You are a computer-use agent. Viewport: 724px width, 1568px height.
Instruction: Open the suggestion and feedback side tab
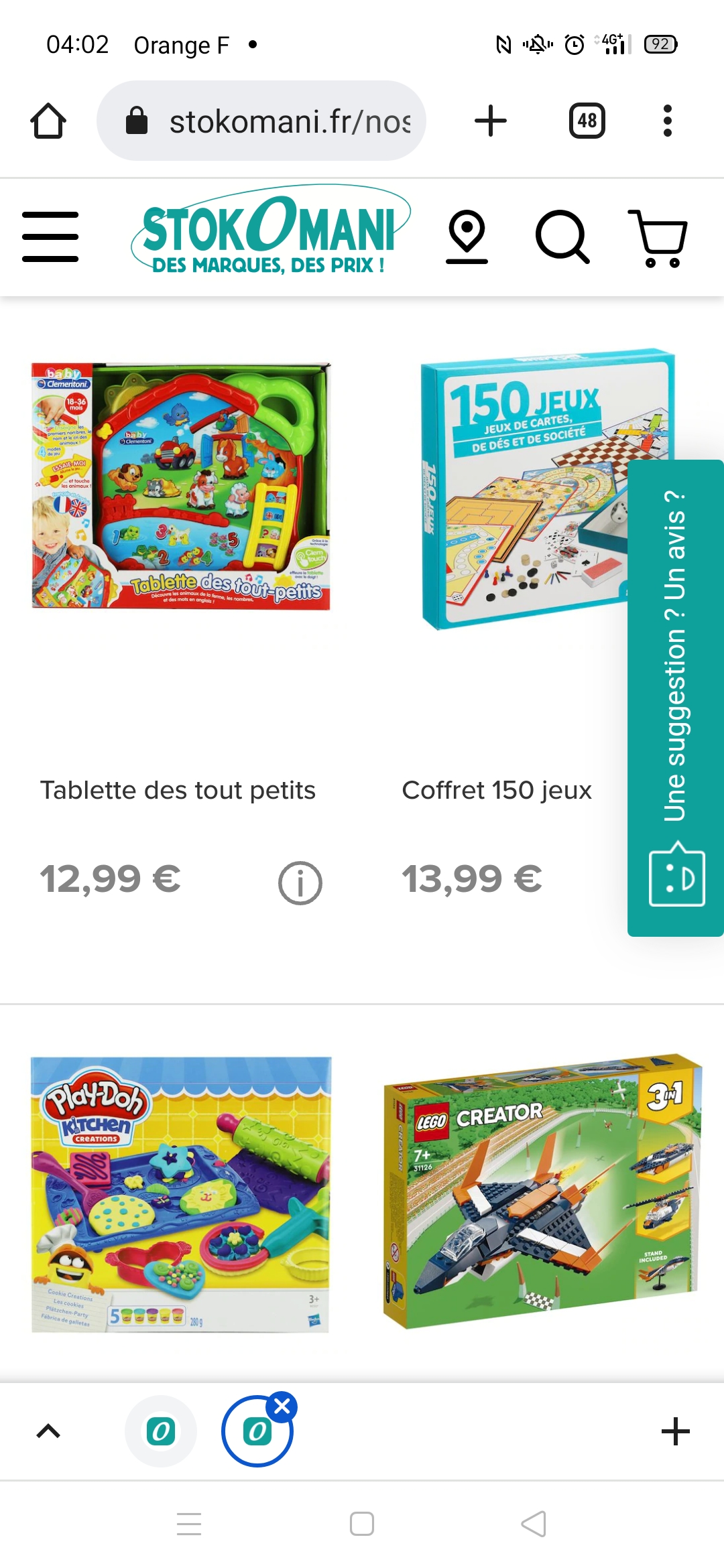coord(675,697)
